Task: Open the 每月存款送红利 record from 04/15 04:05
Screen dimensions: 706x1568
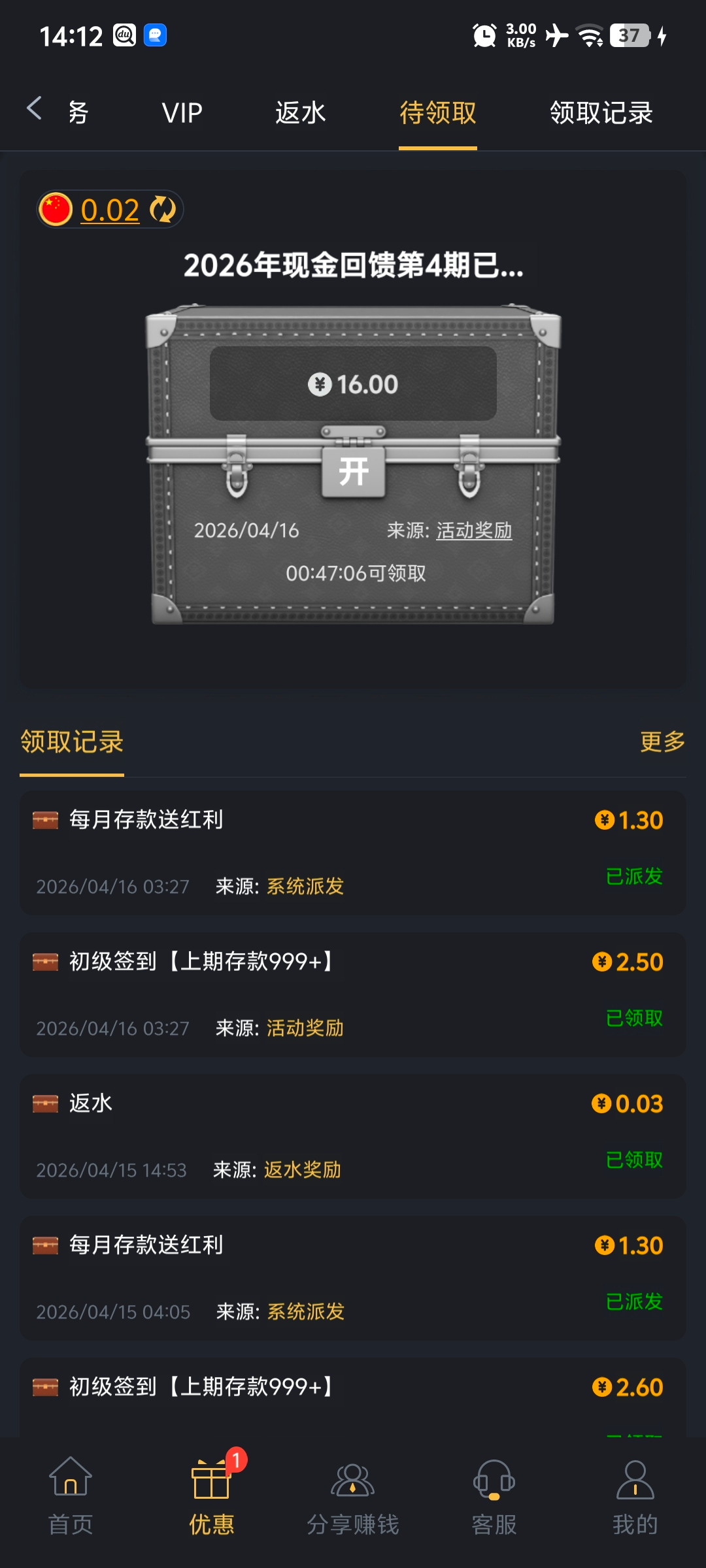Action: [x=353, y=1277]
